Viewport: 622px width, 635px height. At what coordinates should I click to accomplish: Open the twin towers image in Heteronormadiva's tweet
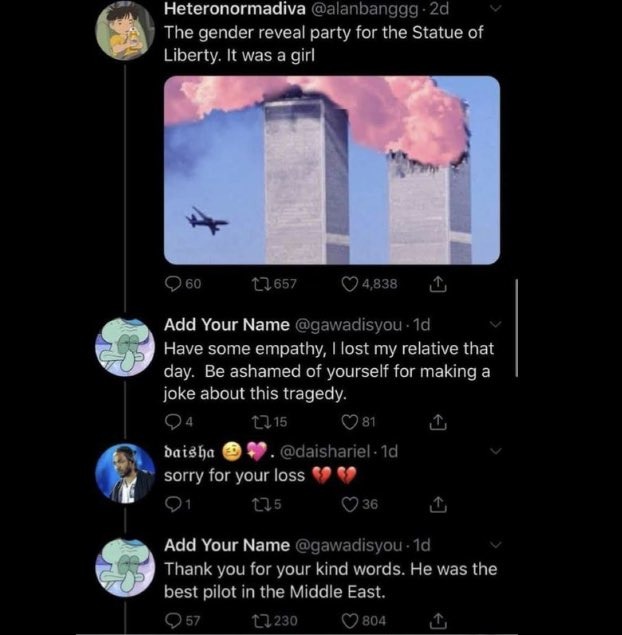(332, 170)
